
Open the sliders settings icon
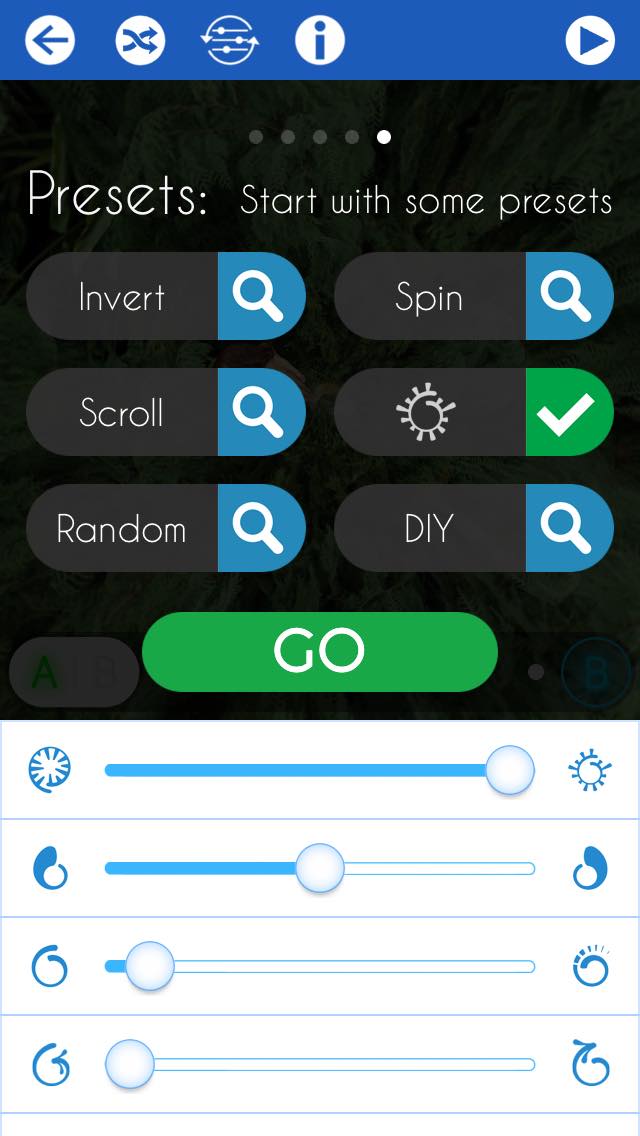pos(230,40)
